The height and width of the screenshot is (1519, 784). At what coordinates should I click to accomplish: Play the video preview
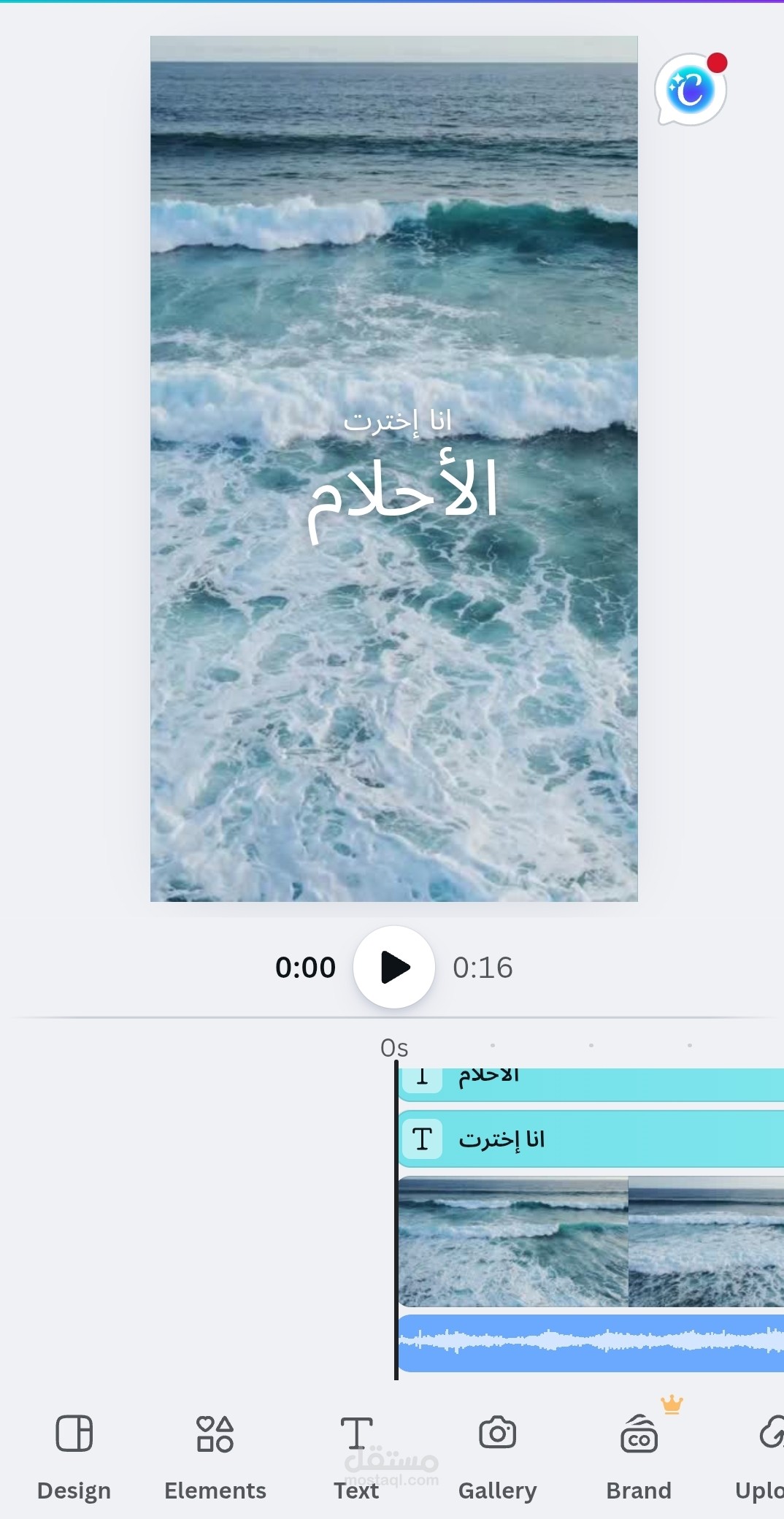(x=393, y=968)
